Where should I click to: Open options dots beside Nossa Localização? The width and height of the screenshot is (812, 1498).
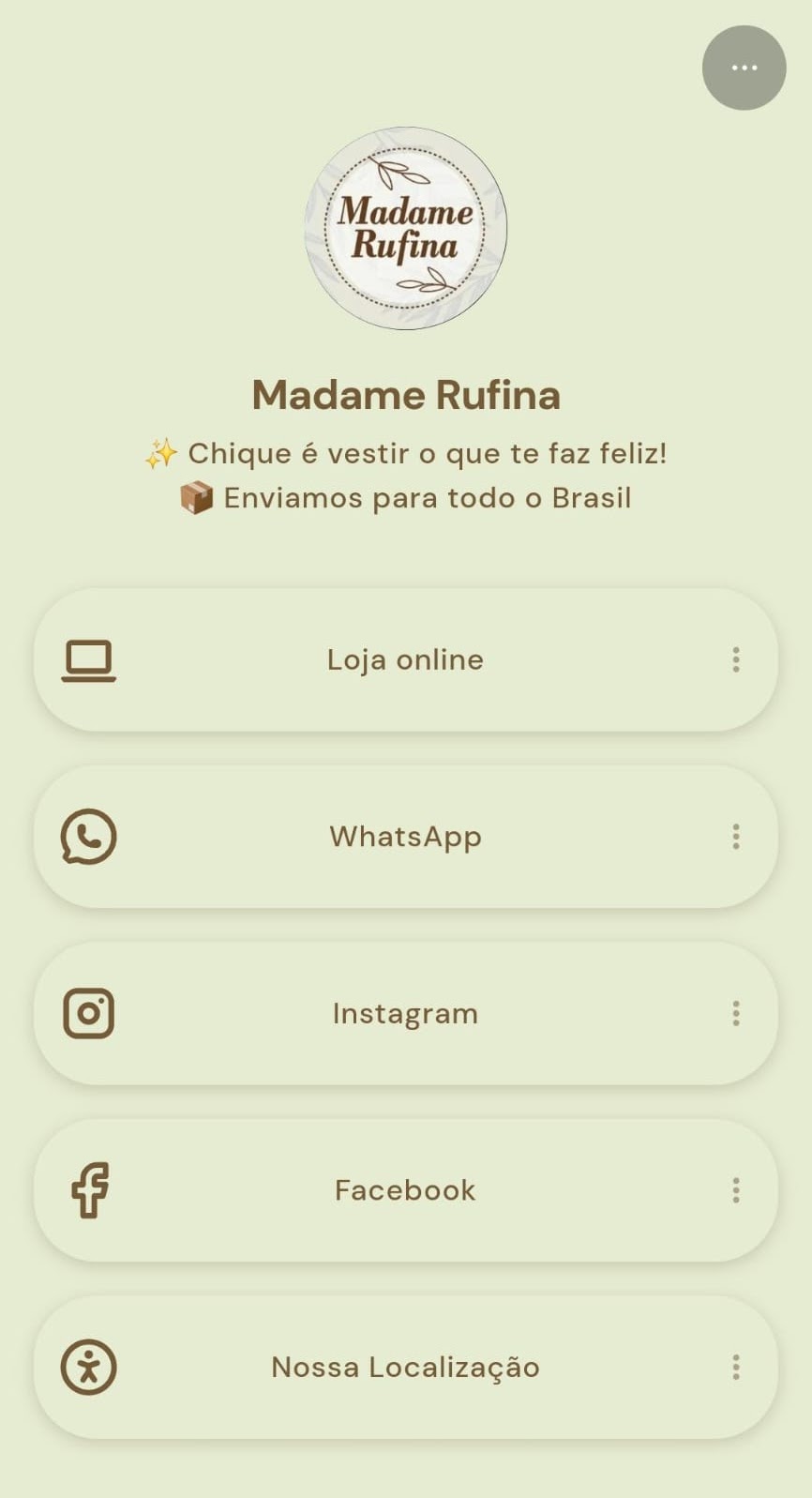[x=736, y=1367]
